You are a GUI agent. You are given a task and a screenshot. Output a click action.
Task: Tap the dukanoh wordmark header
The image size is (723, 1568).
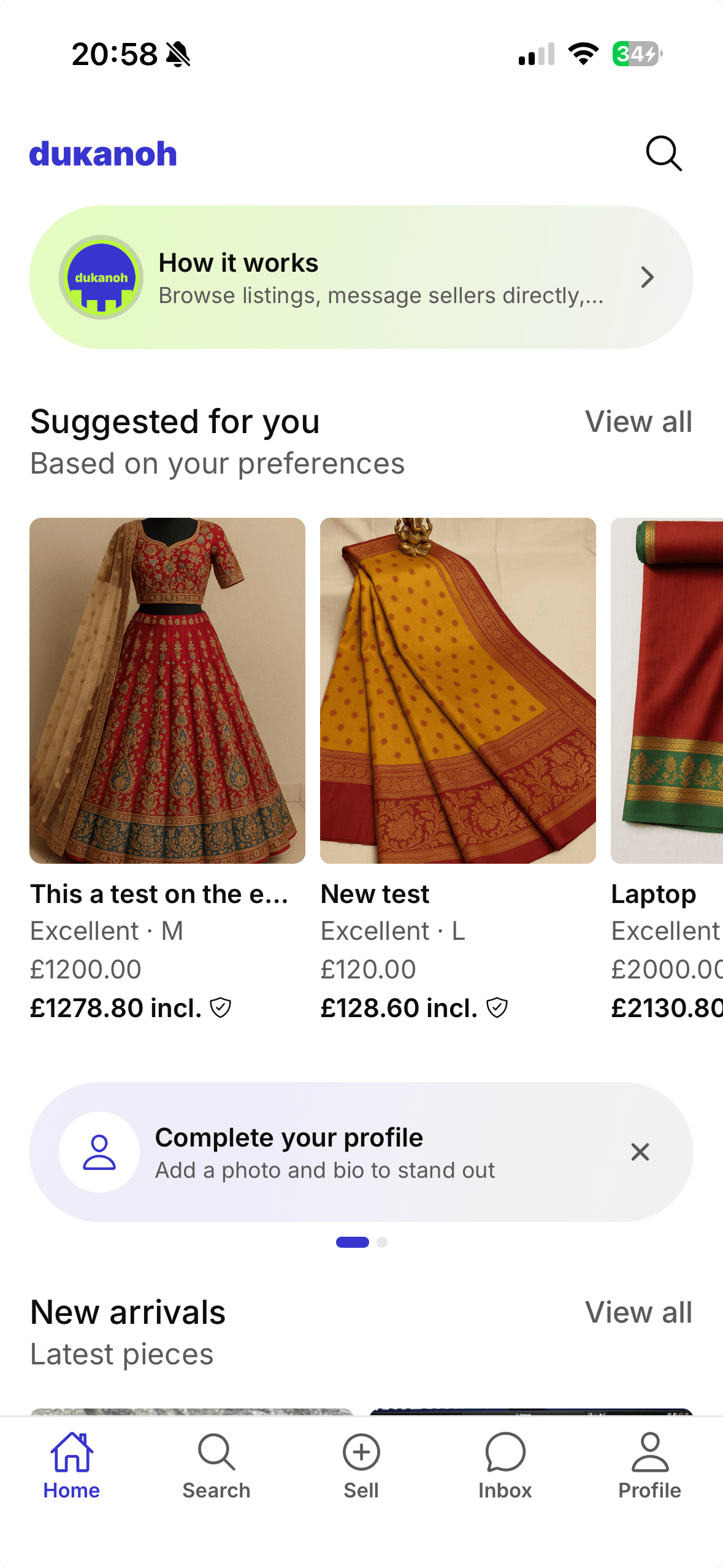tap(103, 154)
